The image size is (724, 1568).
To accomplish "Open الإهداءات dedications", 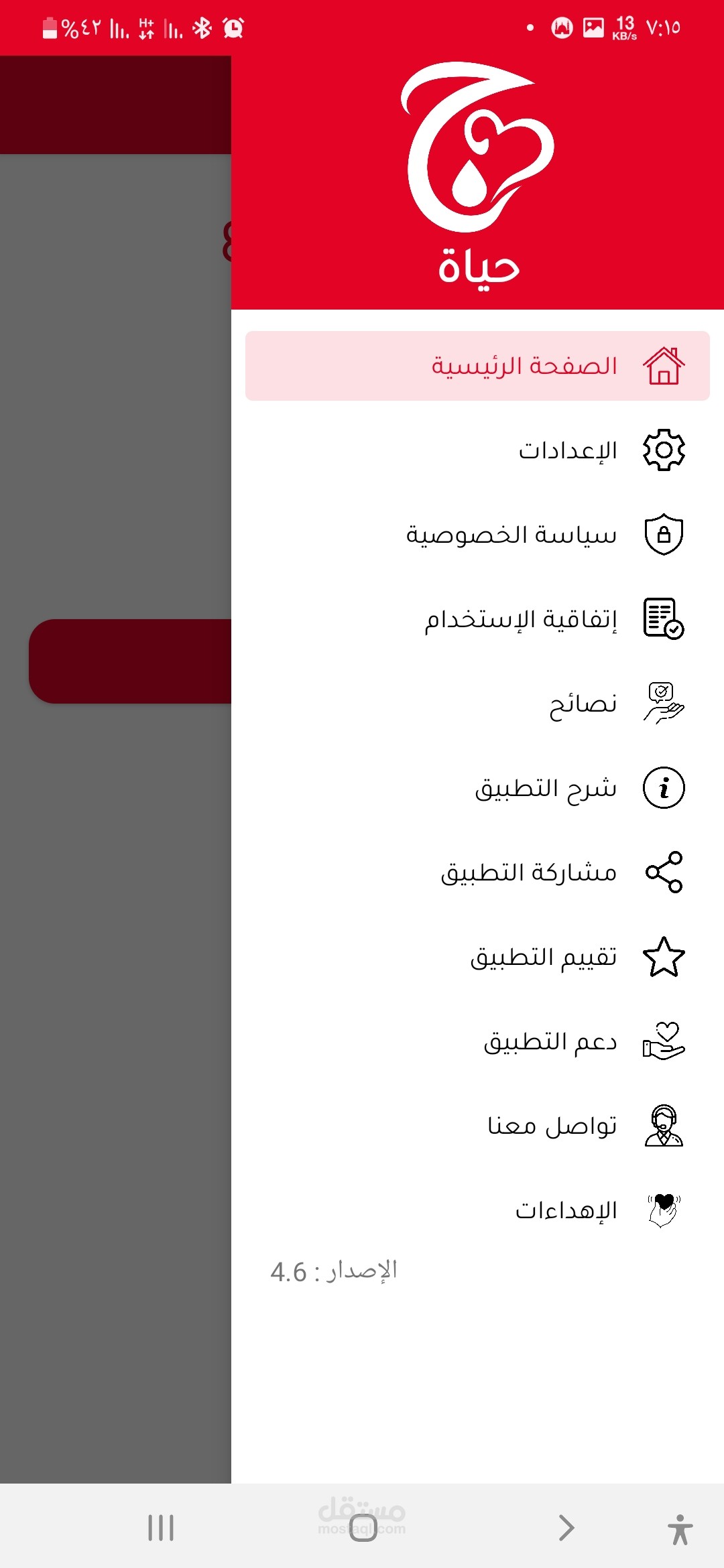I will click(x=477, y=1210).
